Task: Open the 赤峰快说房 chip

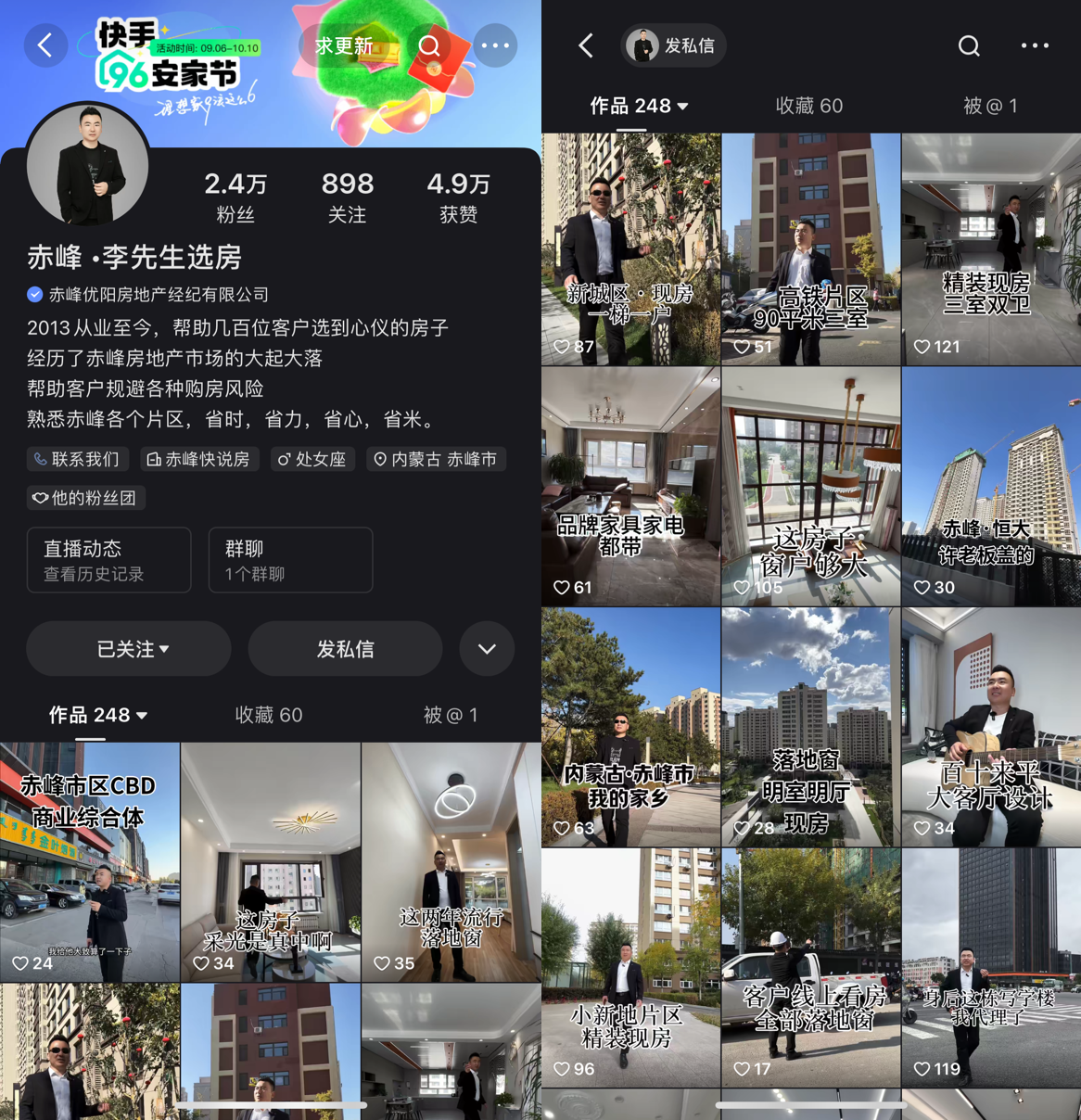Action: point(199,459)
